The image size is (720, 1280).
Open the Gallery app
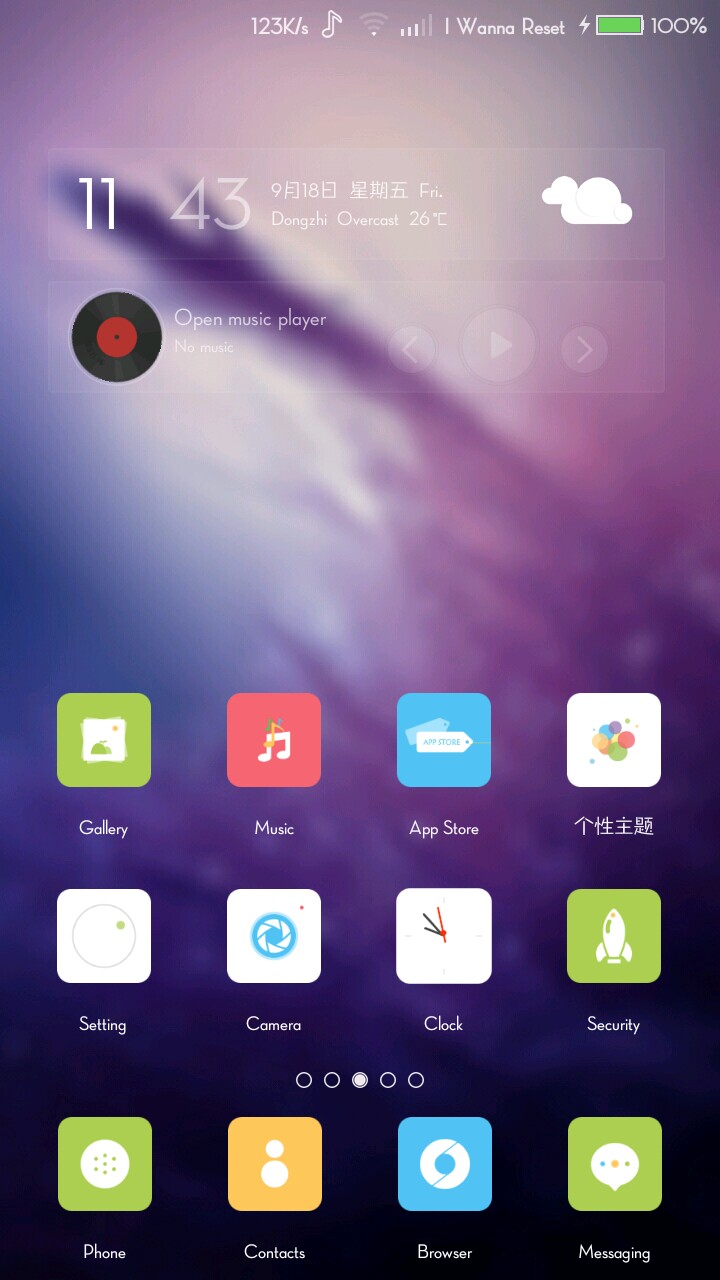(x=104, y=740)
